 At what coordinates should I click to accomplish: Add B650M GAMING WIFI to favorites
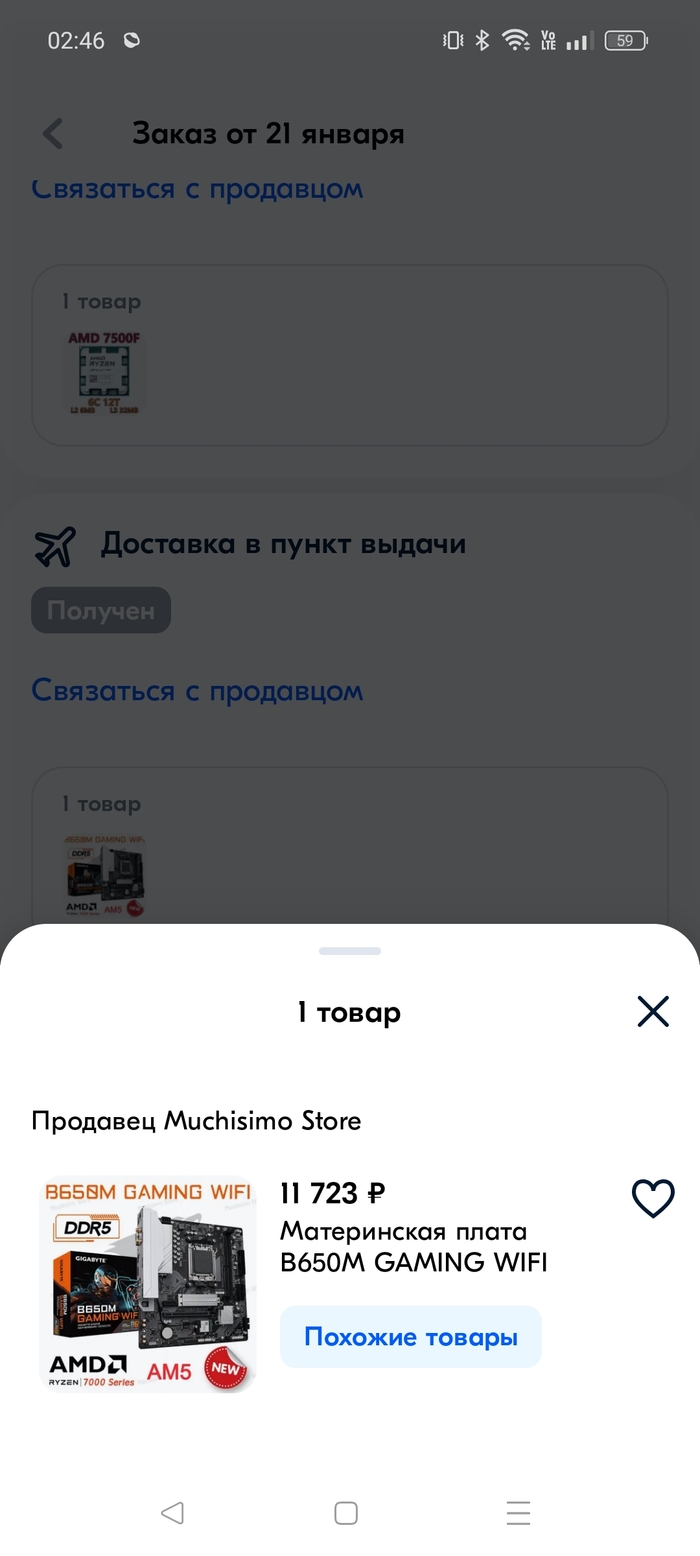653,1197
